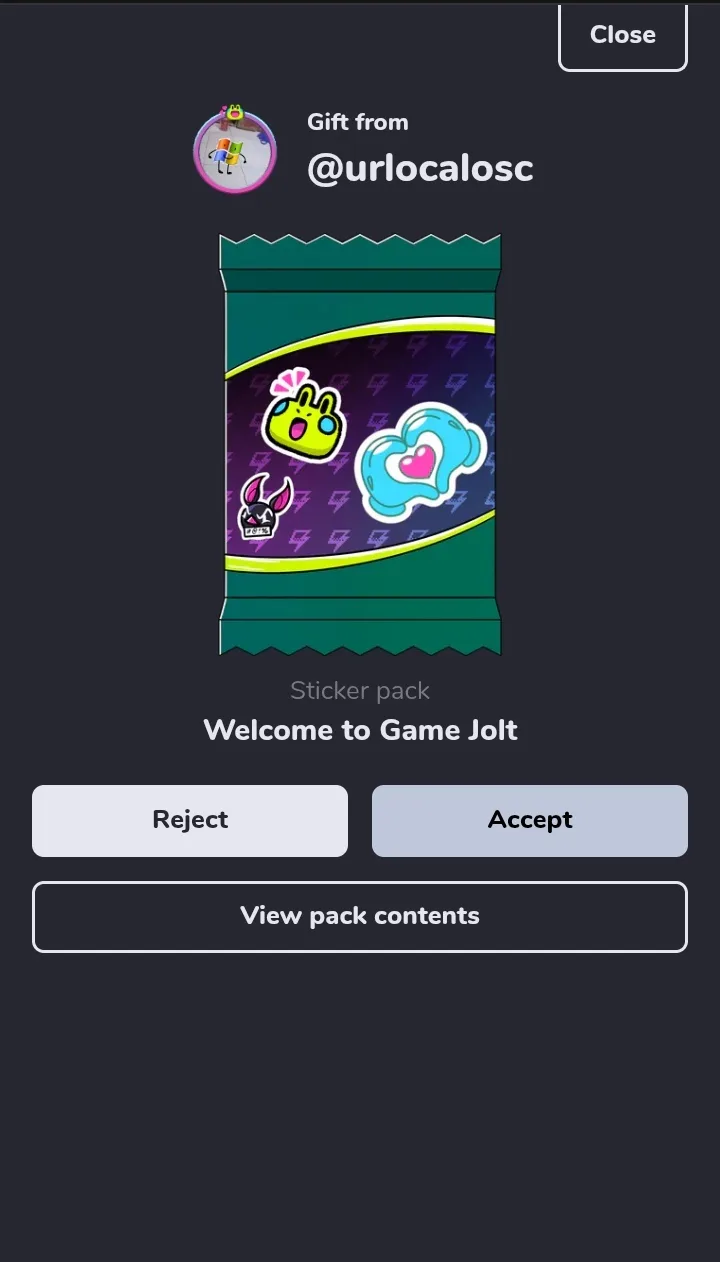
Task: Accept the Welcome to Game Jolt pack
Action: [x=530, y=821]
